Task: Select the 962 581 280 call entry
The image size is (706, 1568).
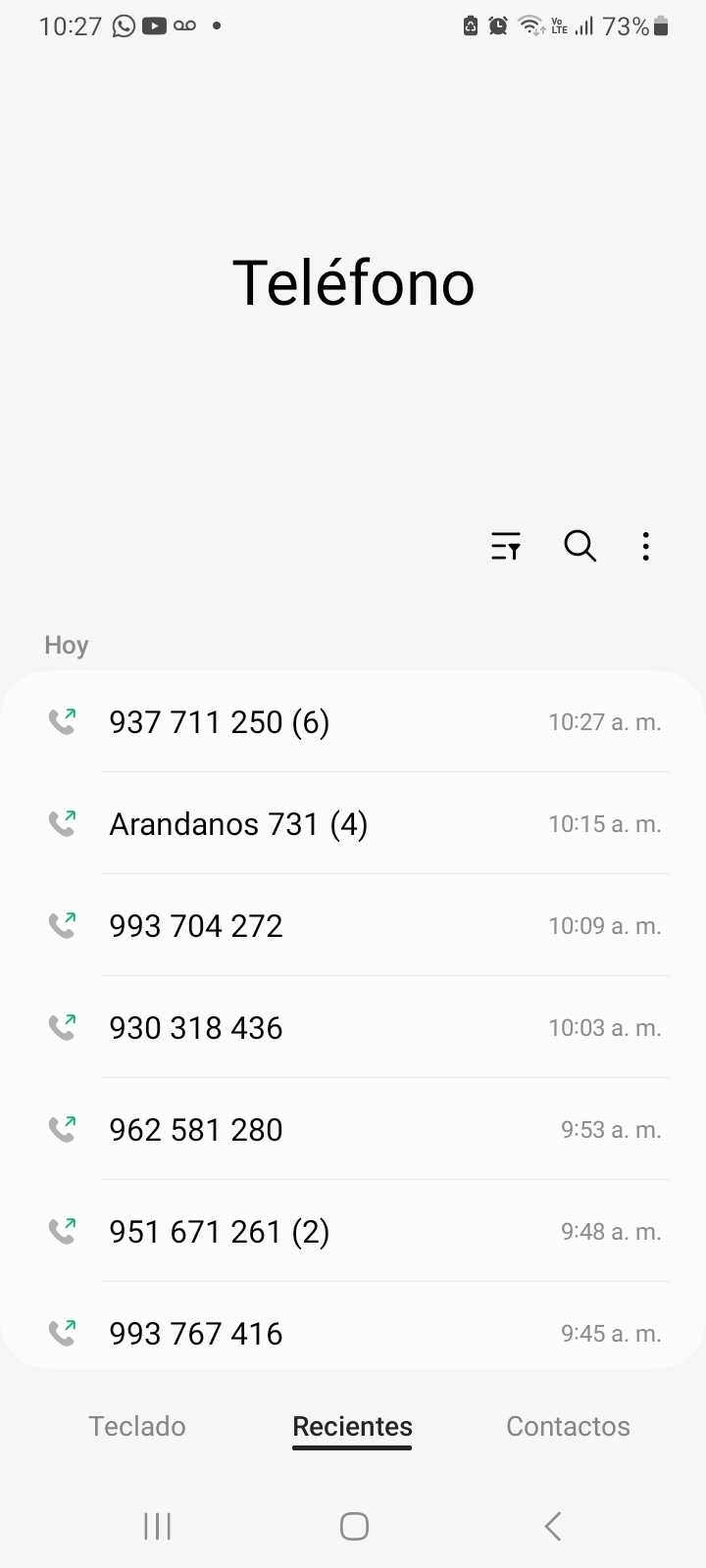Action: click(x=353, y=1130)
